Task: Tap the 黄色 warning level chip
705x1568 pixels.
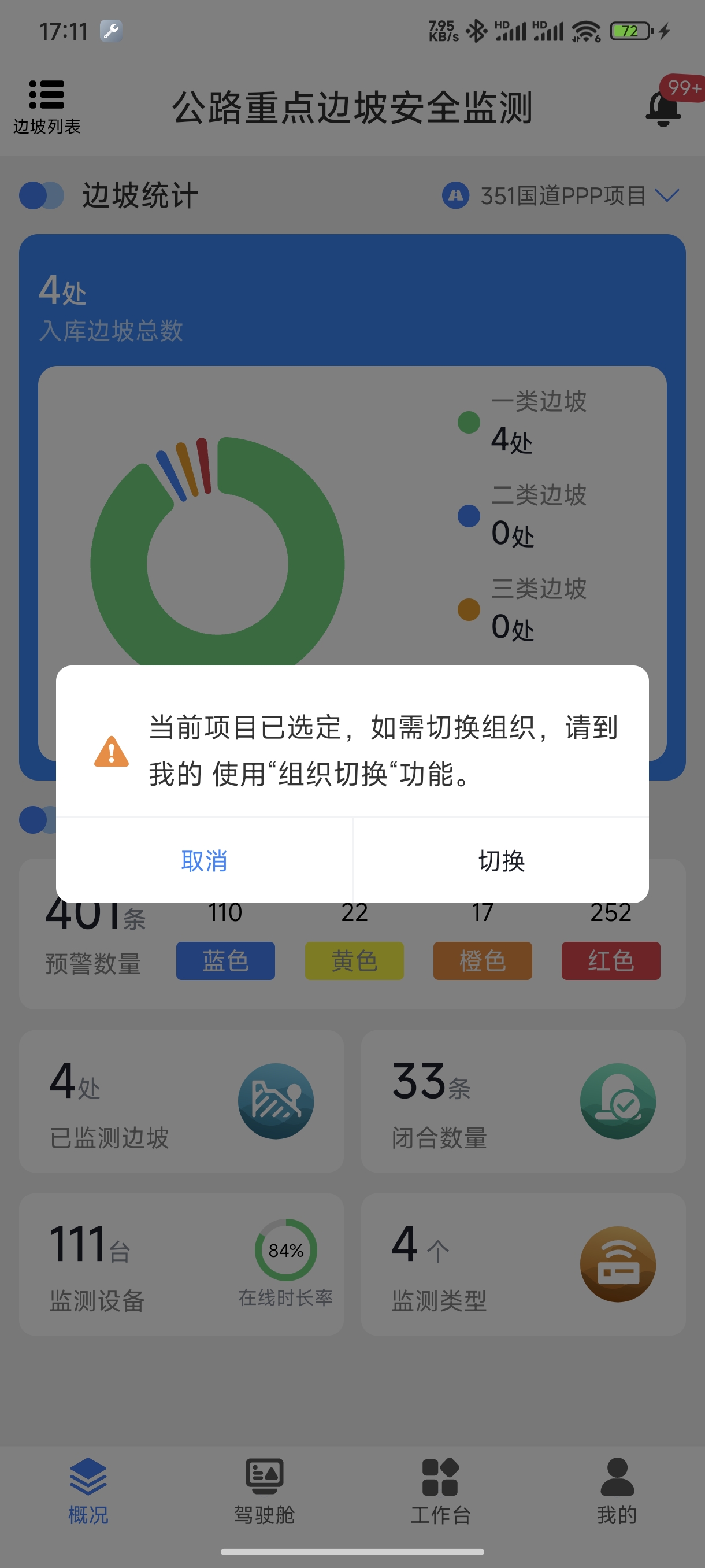Action: 354,960
